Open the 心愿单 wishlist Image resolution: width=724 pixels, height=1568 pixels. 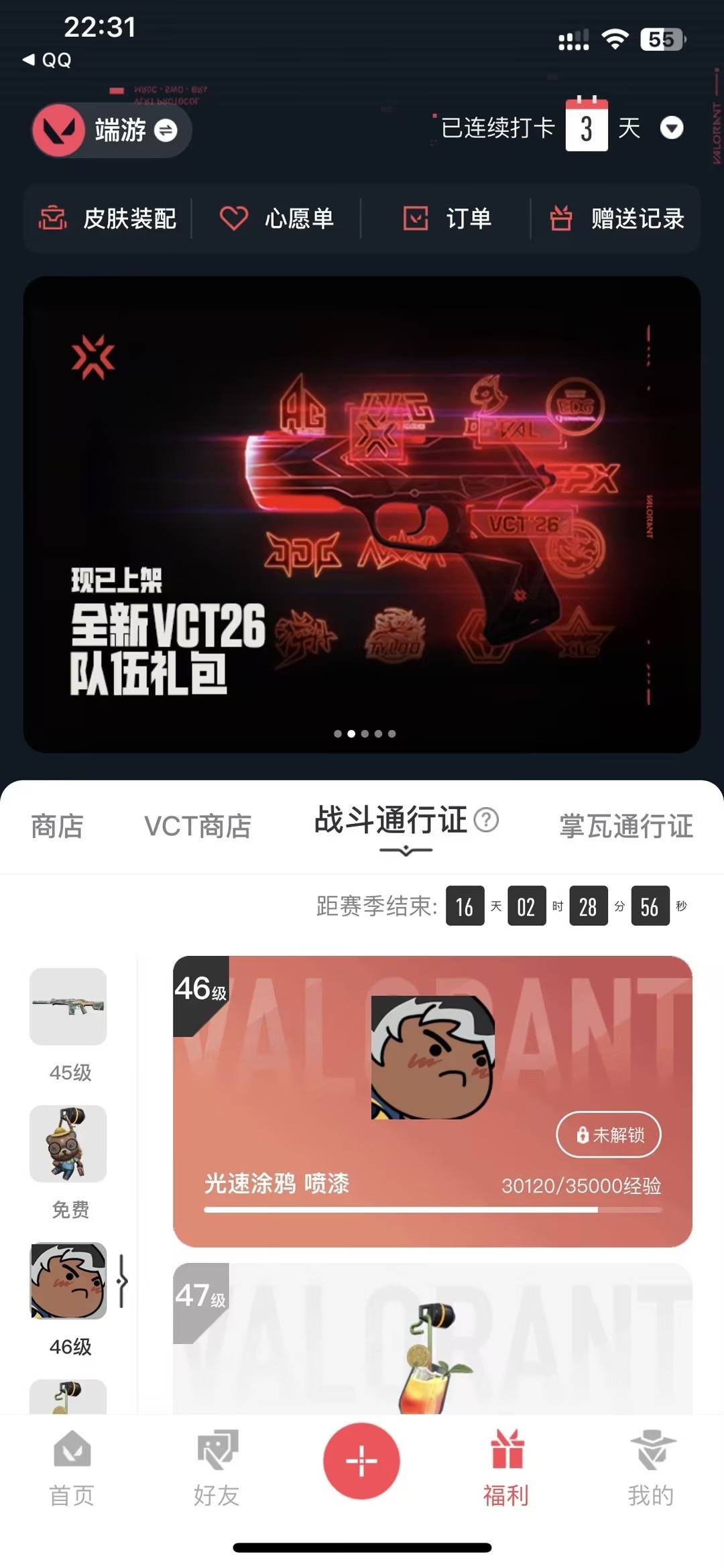coord(275,218)
